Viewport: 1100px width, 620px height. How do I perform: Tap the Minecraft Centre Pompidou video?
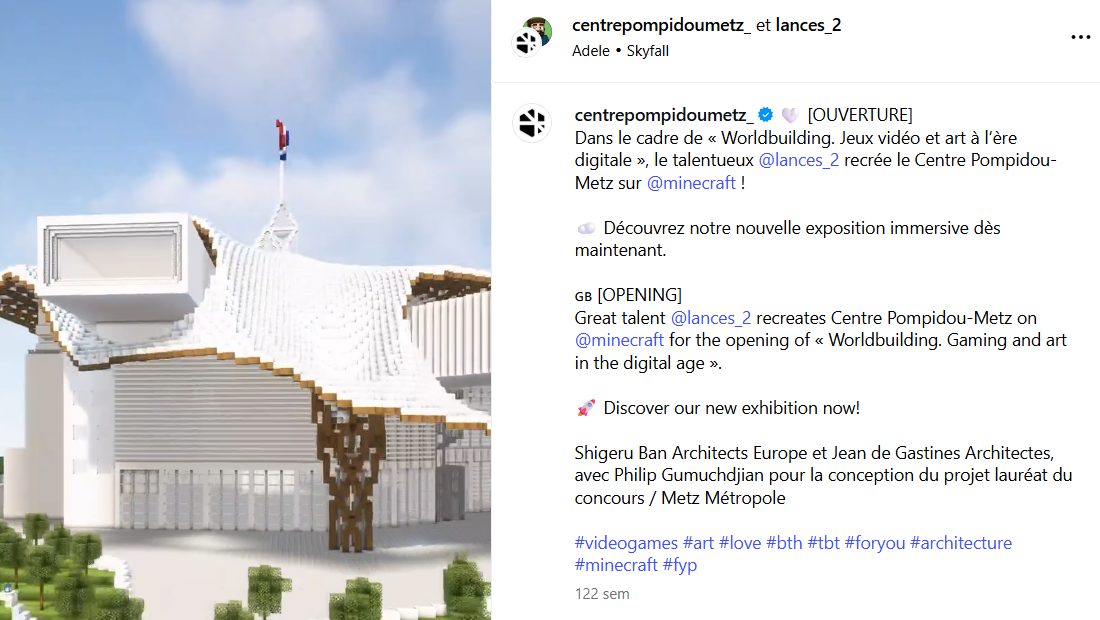[246, 310]
